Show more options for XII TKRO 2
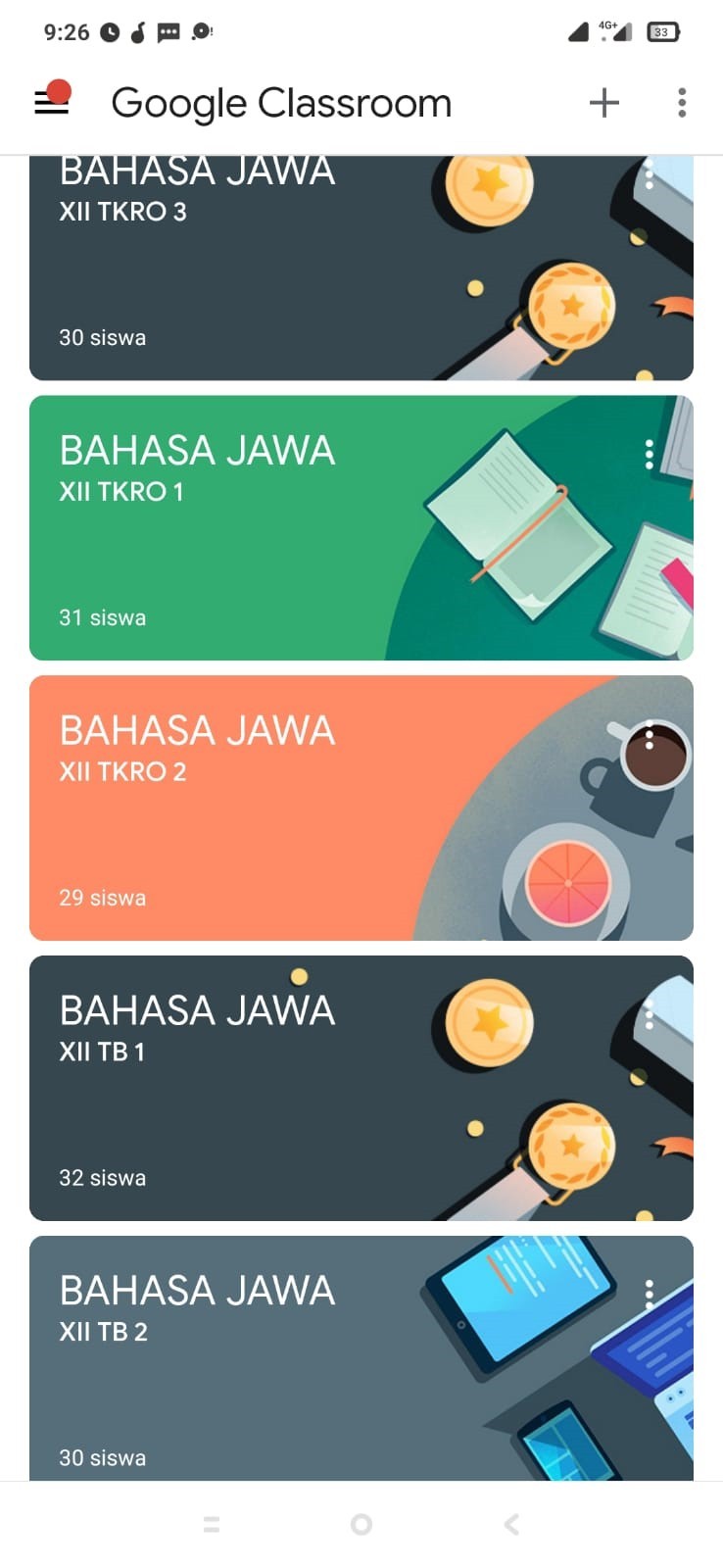Viewport: 723px width, 1568px height. (x=649, y=735)
